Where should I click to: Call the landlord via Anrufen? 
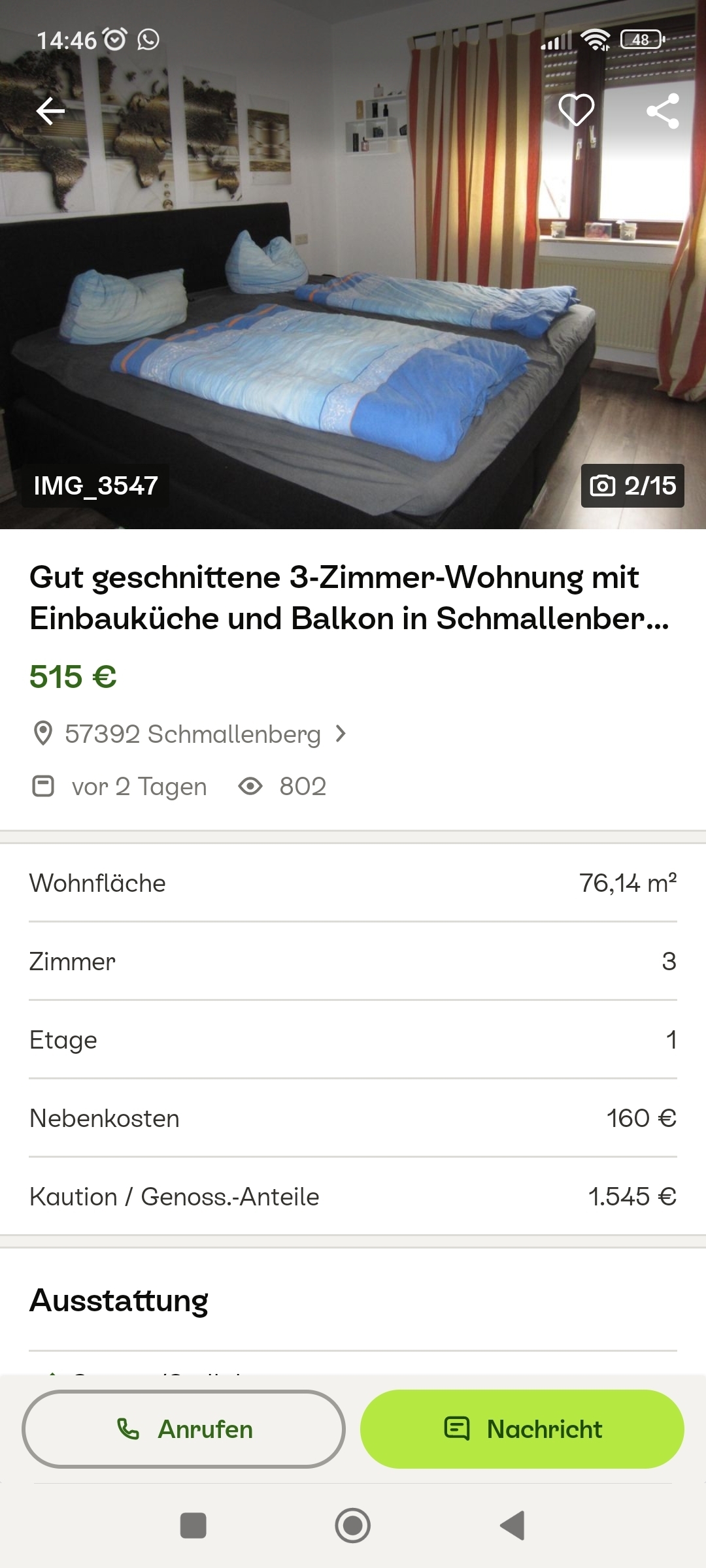pos(184,1429)
